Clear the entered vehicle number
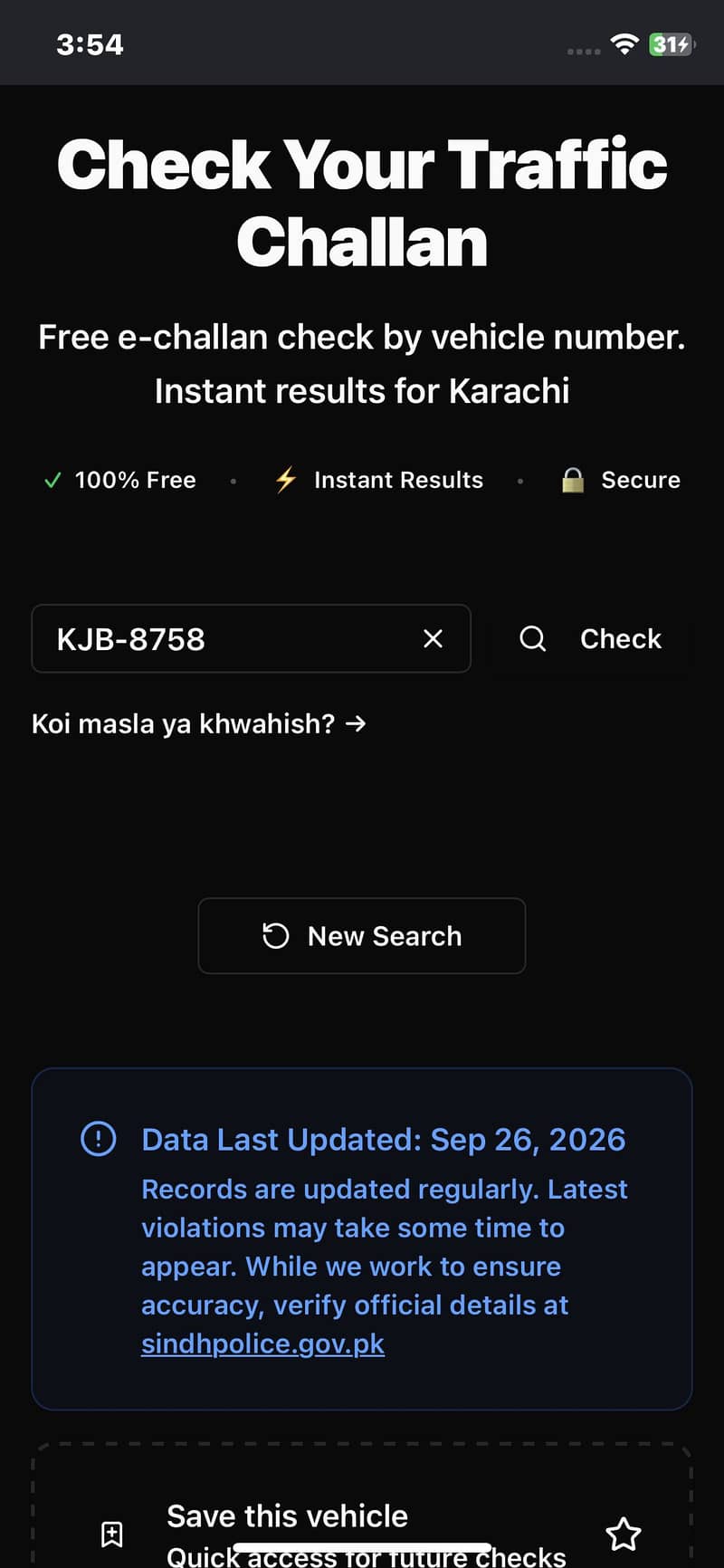 click(433, 638)
